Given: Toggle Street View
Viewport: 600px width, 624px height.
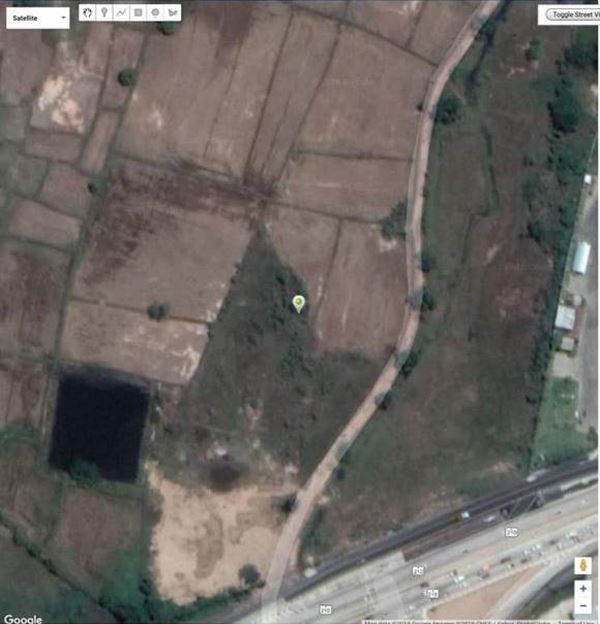Looking at the screenshot, I should point(570,14).
